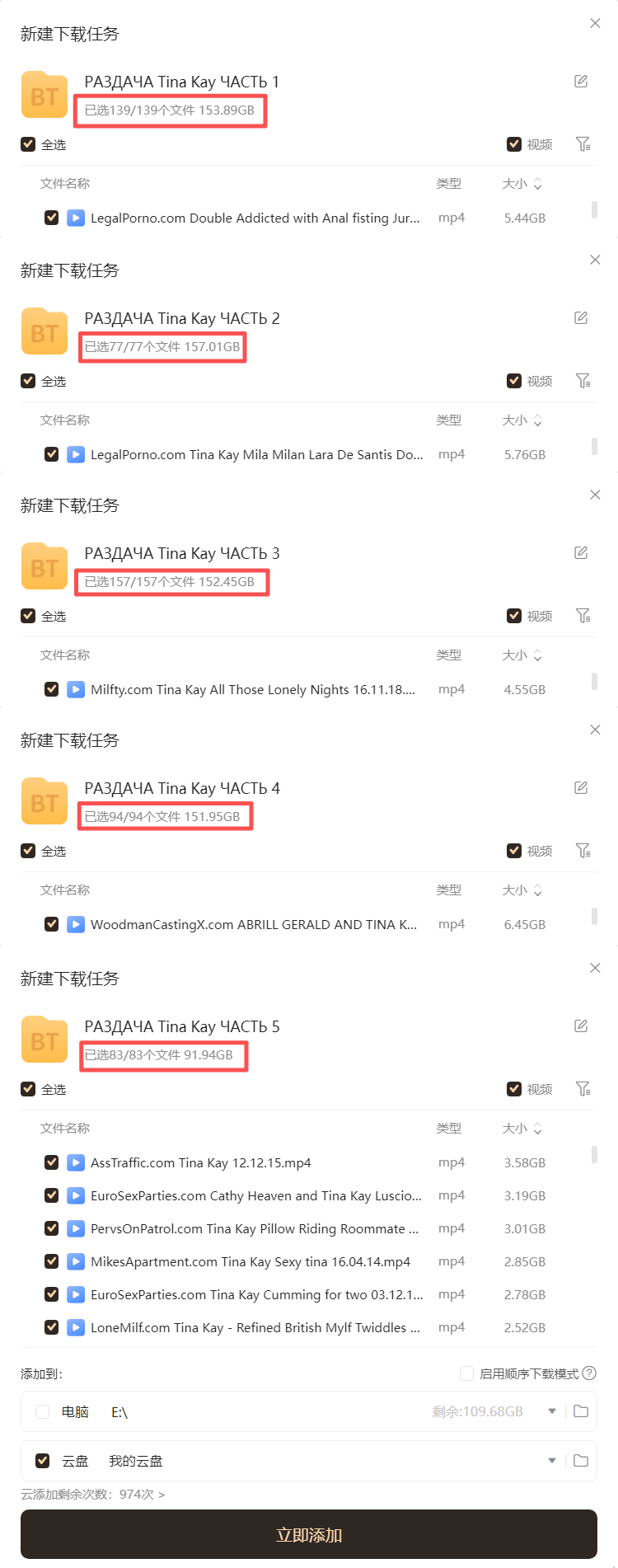Expand the 电脑 E:\ path dropdown
The image size is (618, 1568).
[x=552, y=1411]
